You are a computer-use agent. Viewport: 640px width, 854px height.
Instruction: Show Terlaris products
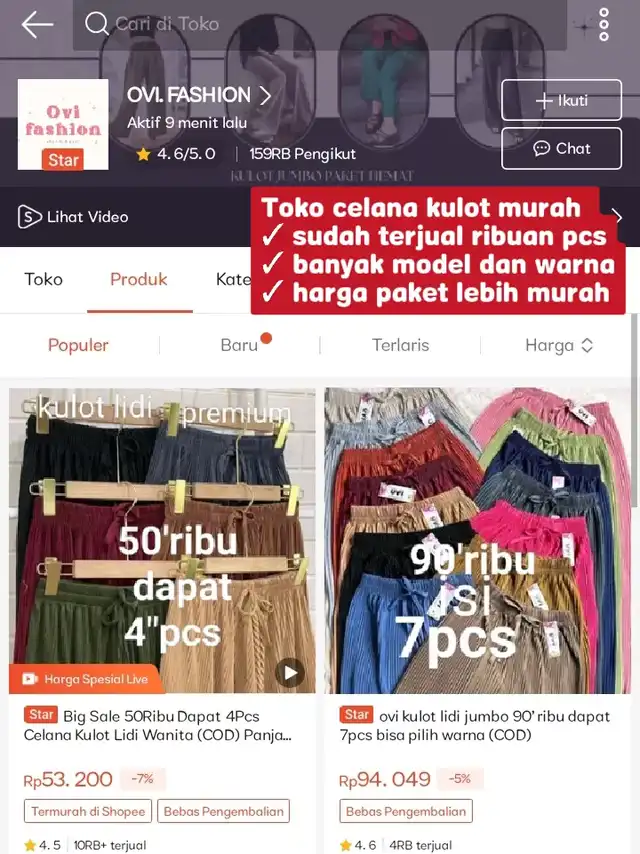400,345
